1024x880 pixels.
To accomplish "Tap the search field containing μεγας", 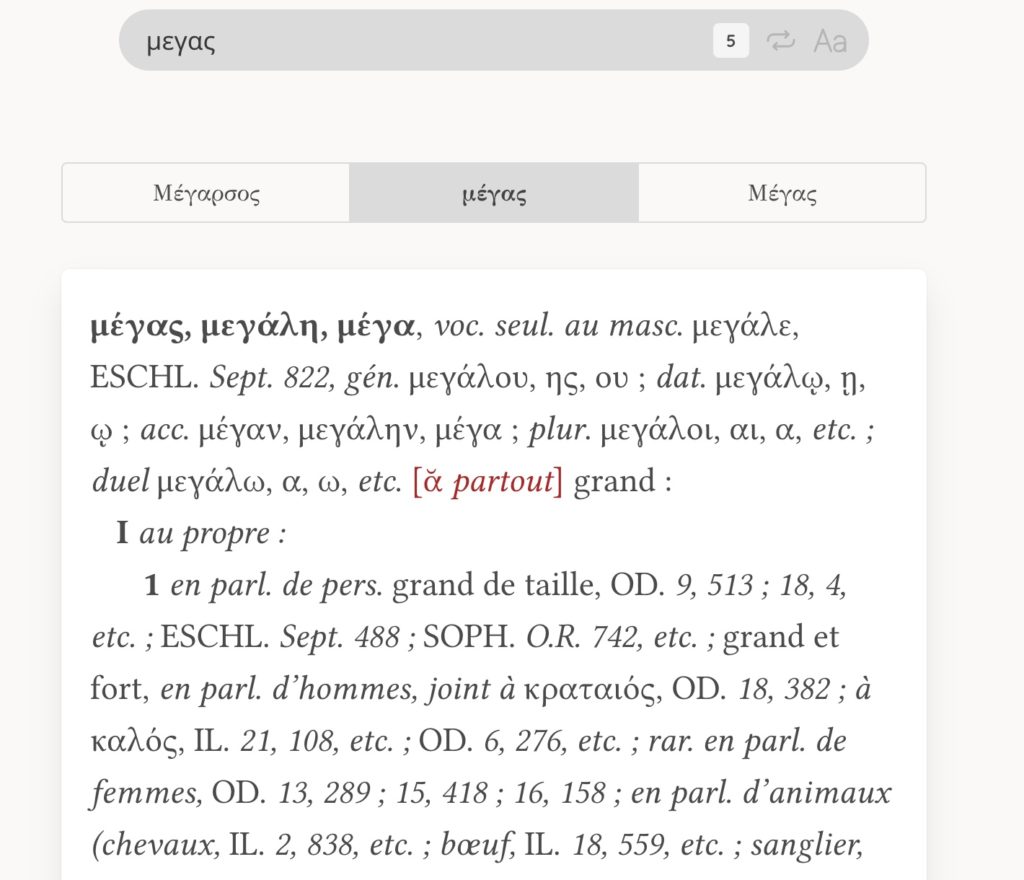I will click(420, 41).
